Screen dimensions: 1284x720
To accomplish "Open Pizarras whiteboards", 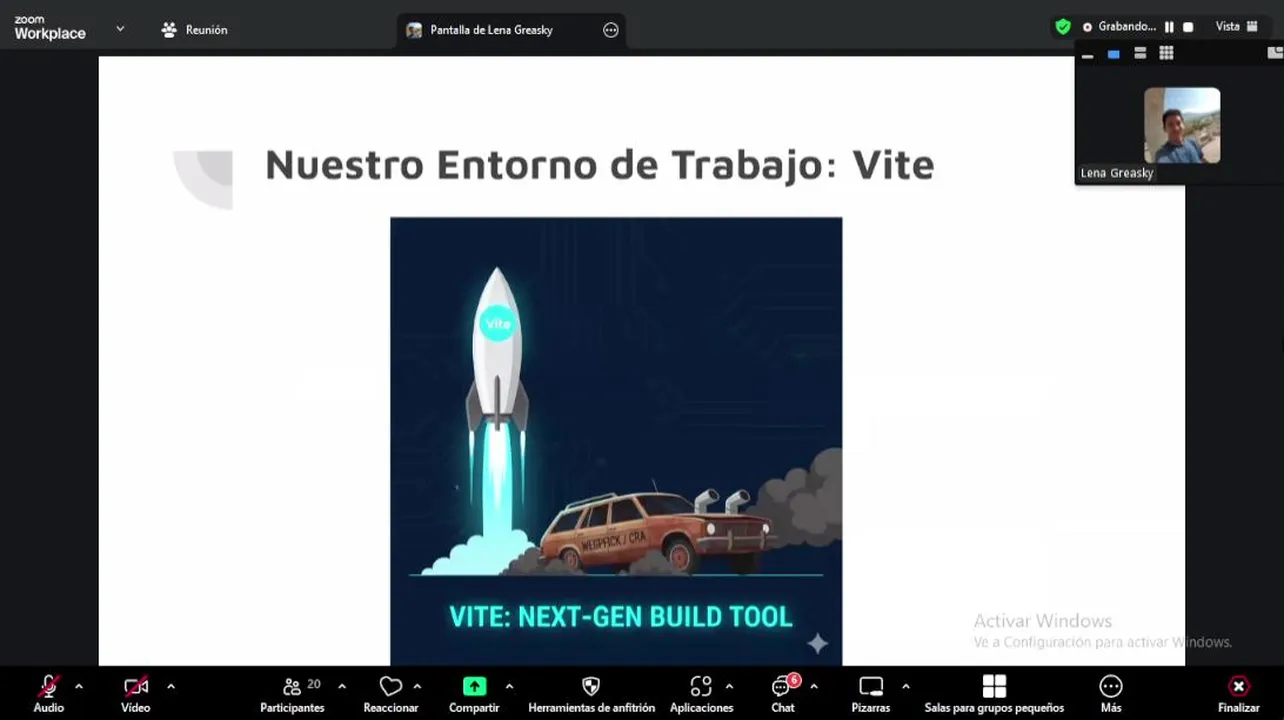I will coord(871,693).
